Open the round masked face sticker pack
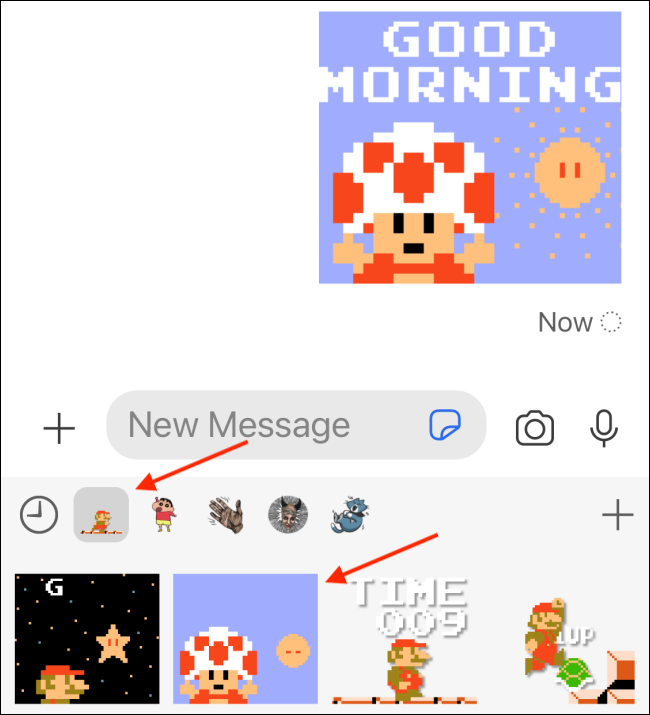 point(287,516)
